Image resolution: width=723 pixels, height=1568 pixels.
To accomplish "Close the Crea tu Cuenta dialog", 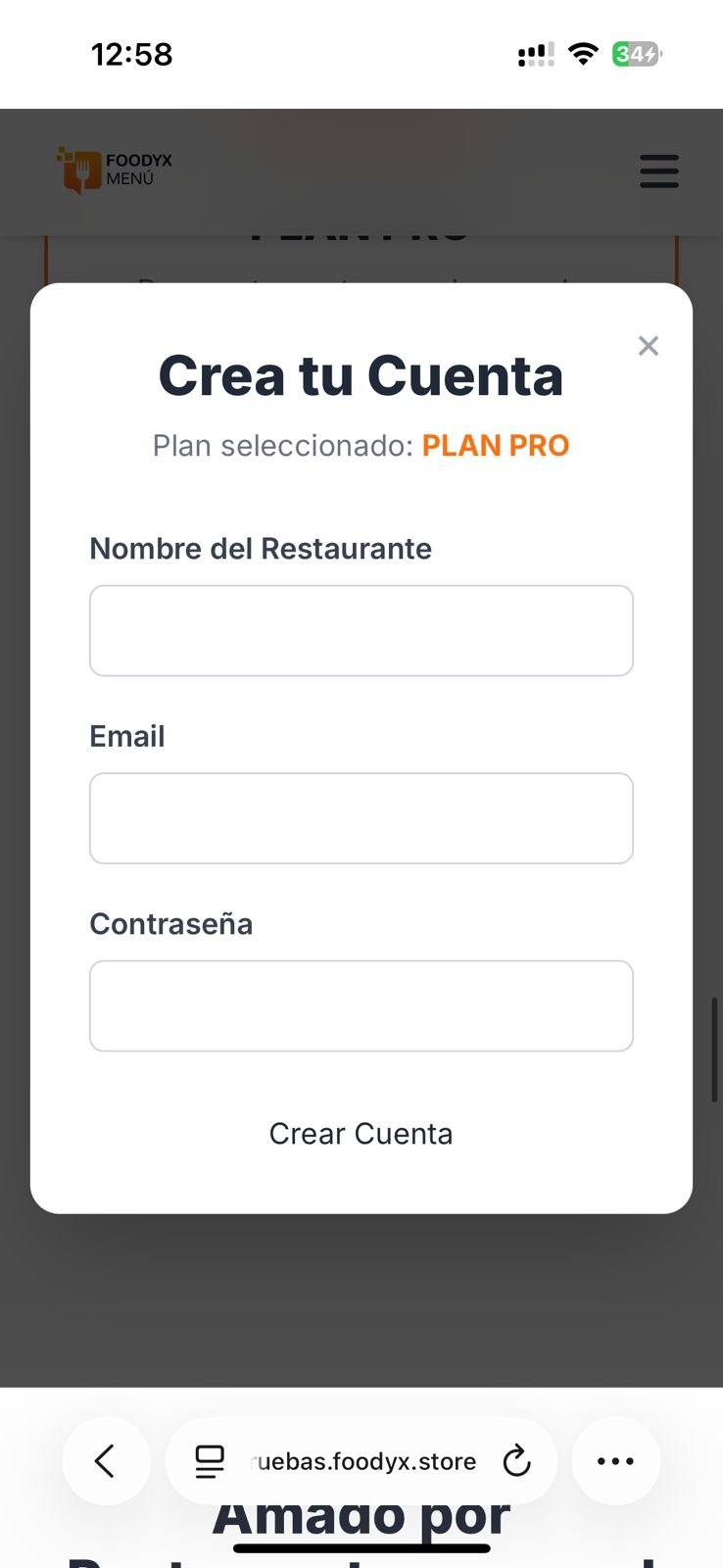I will [648, 346].
